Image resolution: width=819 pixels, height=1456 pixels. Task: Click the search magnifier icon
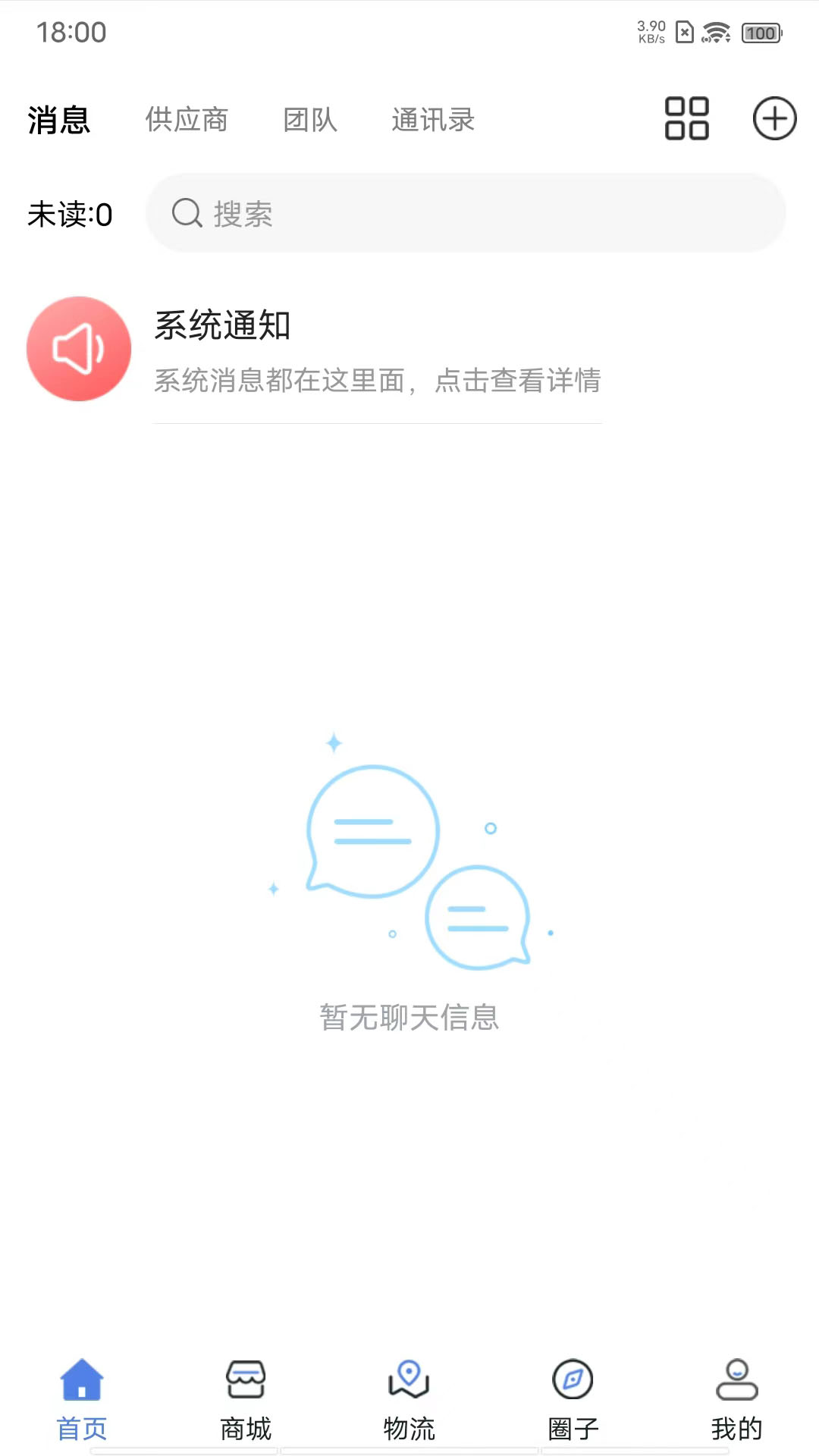click(186, 213)
